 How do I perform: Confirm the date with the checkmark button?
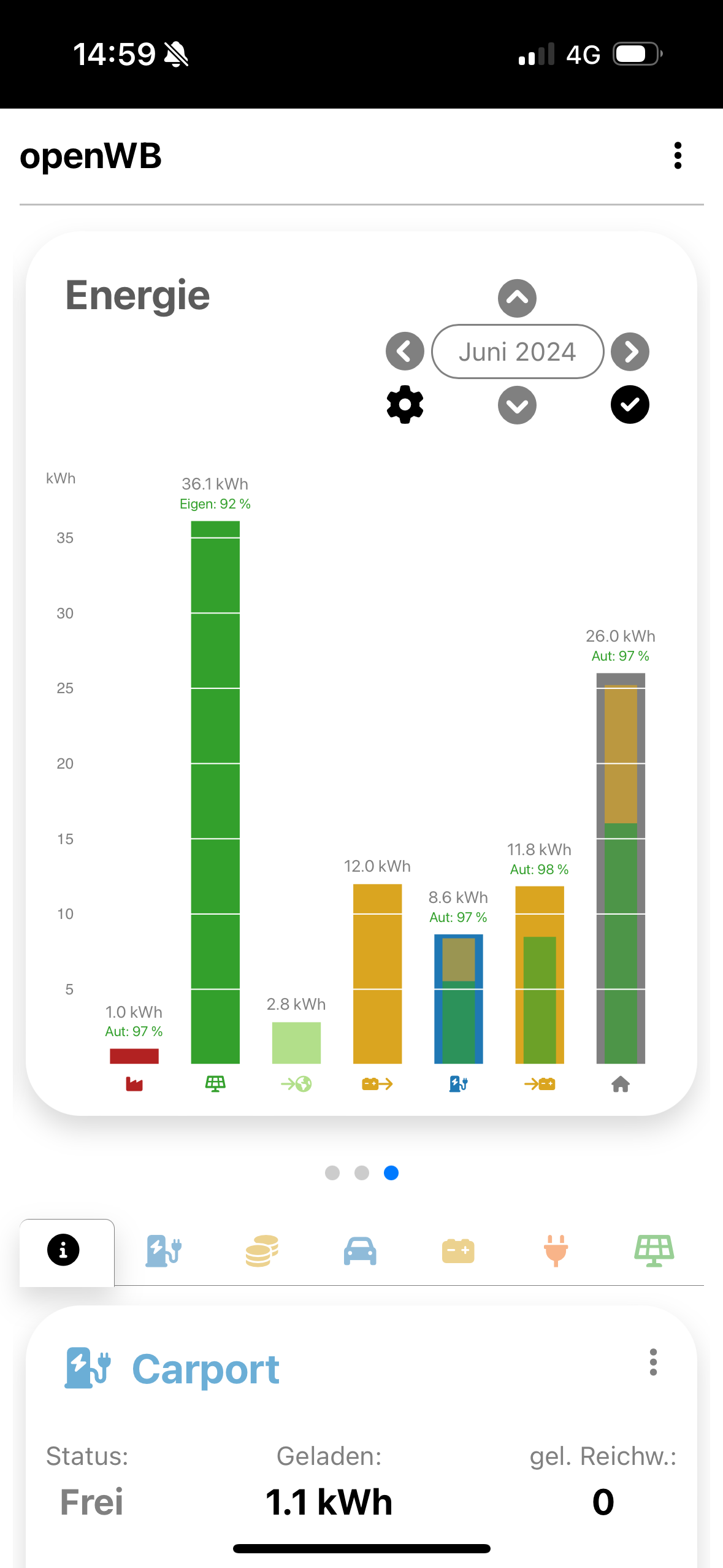click(630, 405)
